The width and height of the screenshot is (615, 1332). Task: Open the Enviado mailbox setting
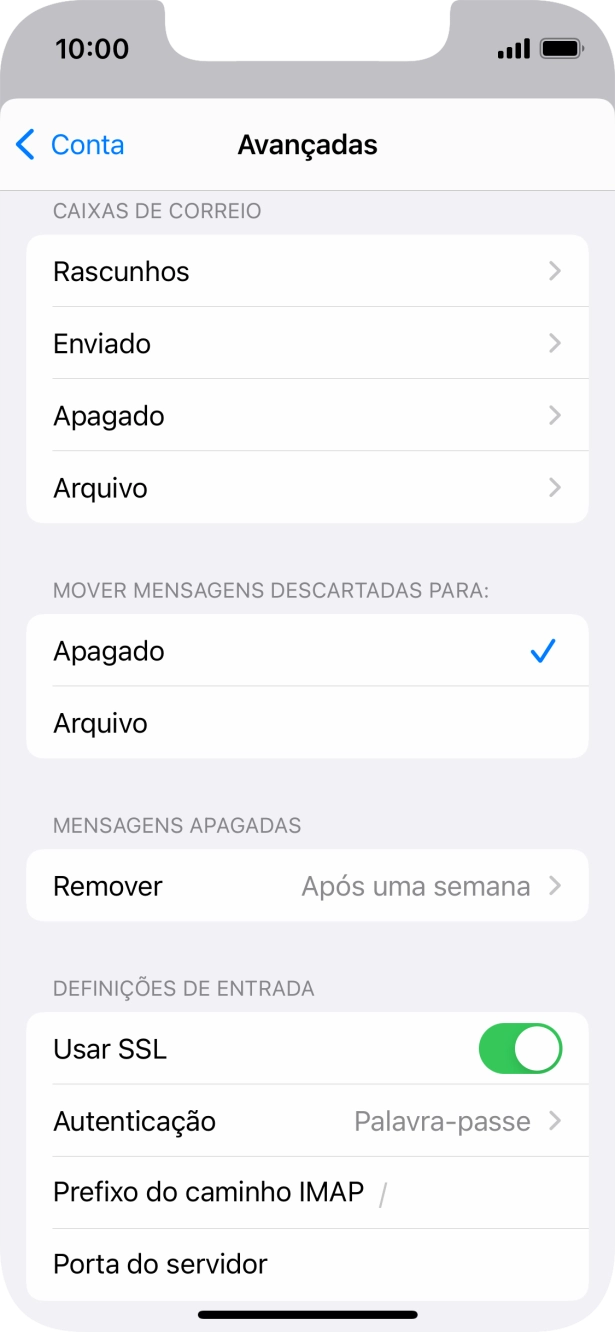(x=307, y=344)
